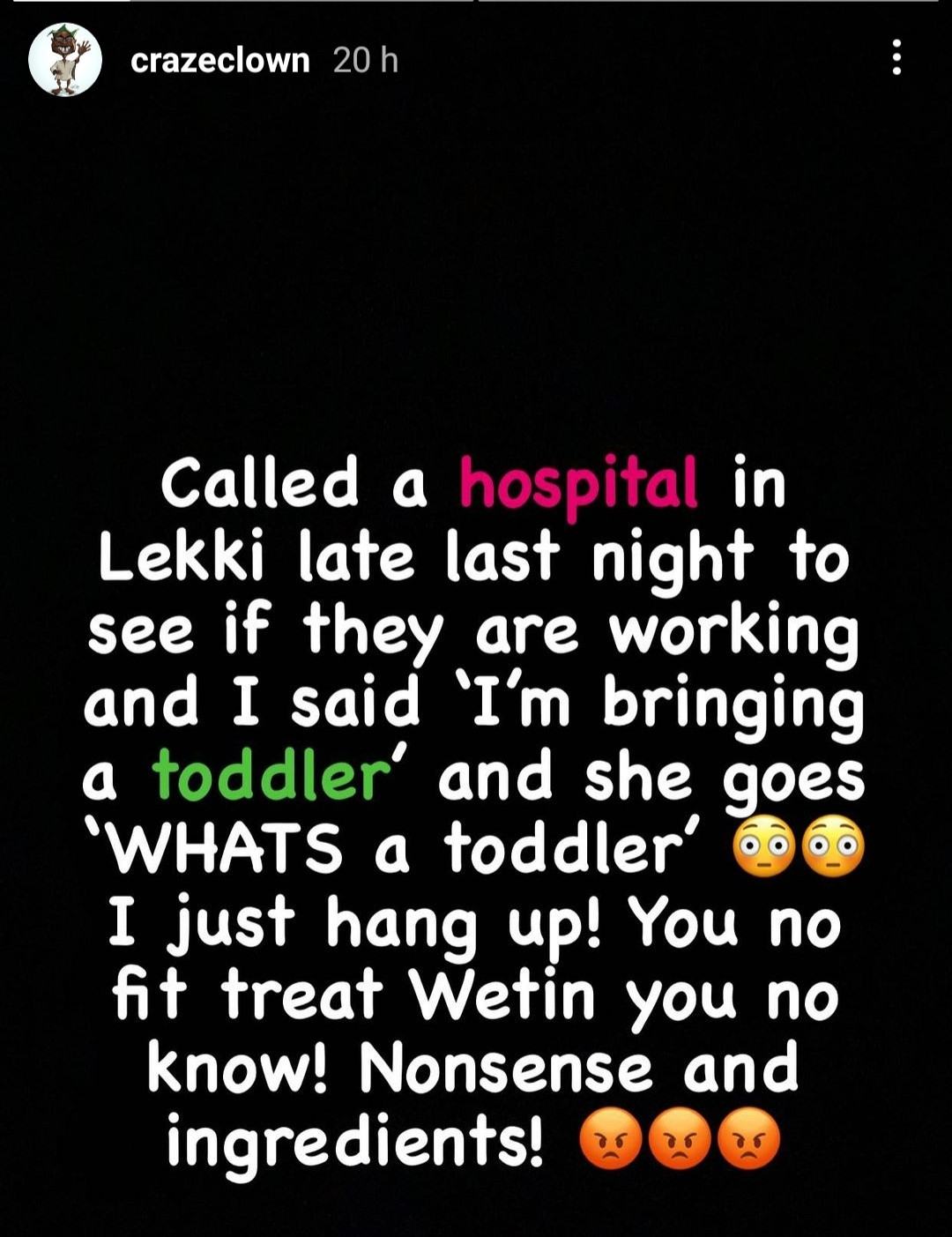Open the three-dot overflow menu

point(896,58)
